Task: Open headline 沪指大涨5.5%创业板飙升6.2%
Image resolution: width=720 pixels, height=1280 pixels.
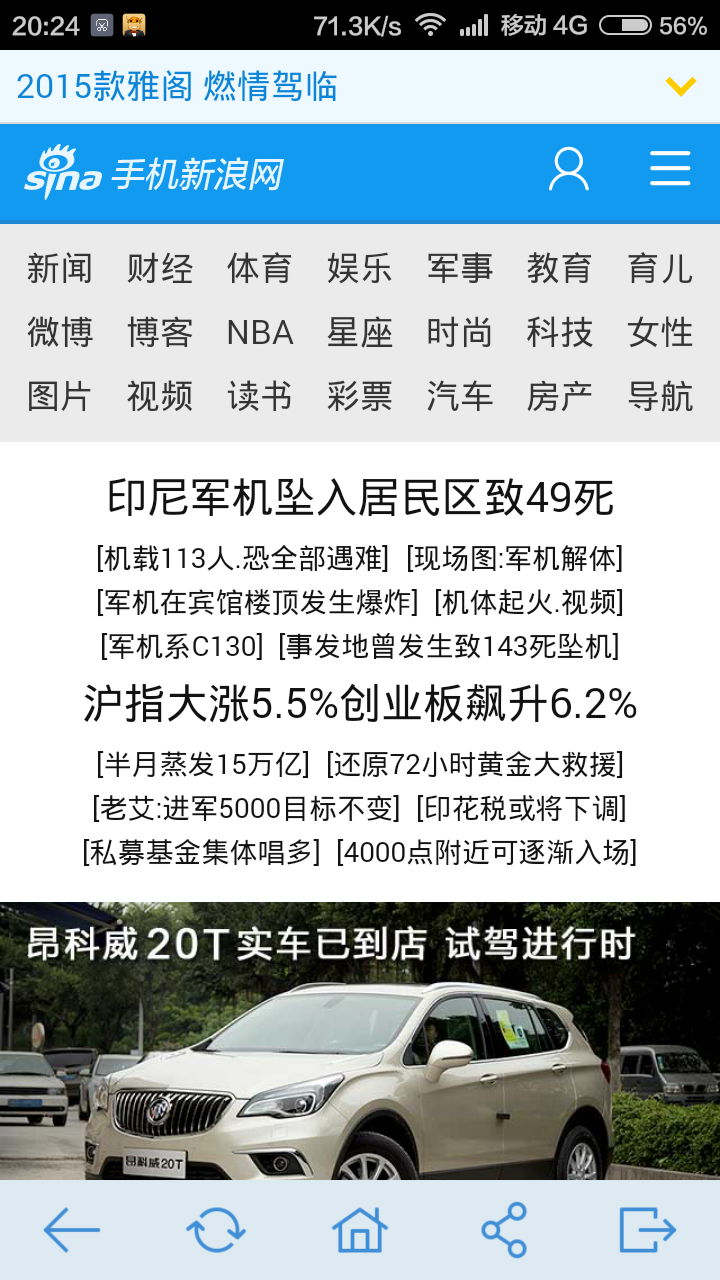Action: click(360, 705)
